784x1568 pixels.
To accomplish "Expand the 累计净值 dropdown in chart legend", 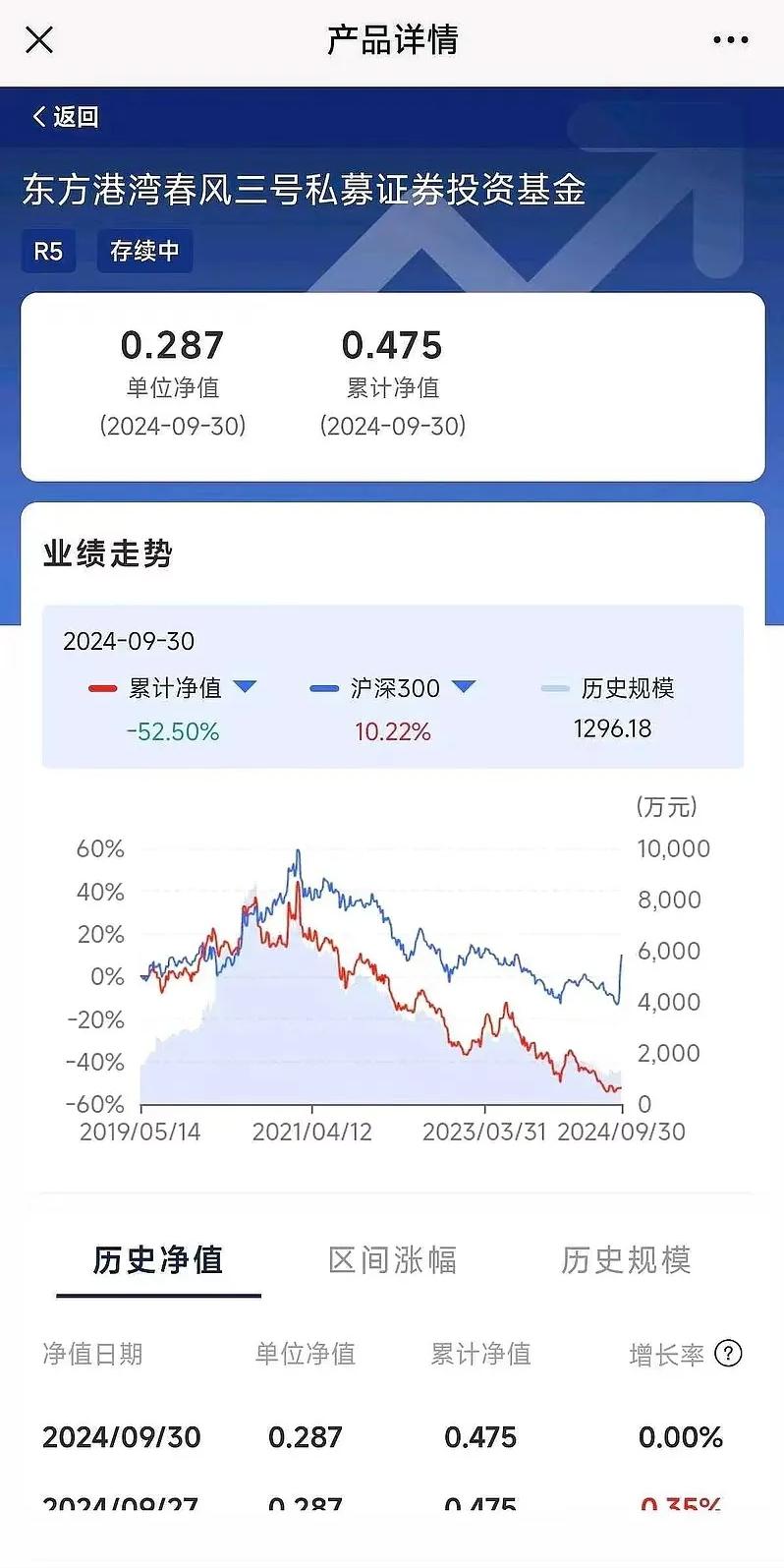I will tap(246, 687).
